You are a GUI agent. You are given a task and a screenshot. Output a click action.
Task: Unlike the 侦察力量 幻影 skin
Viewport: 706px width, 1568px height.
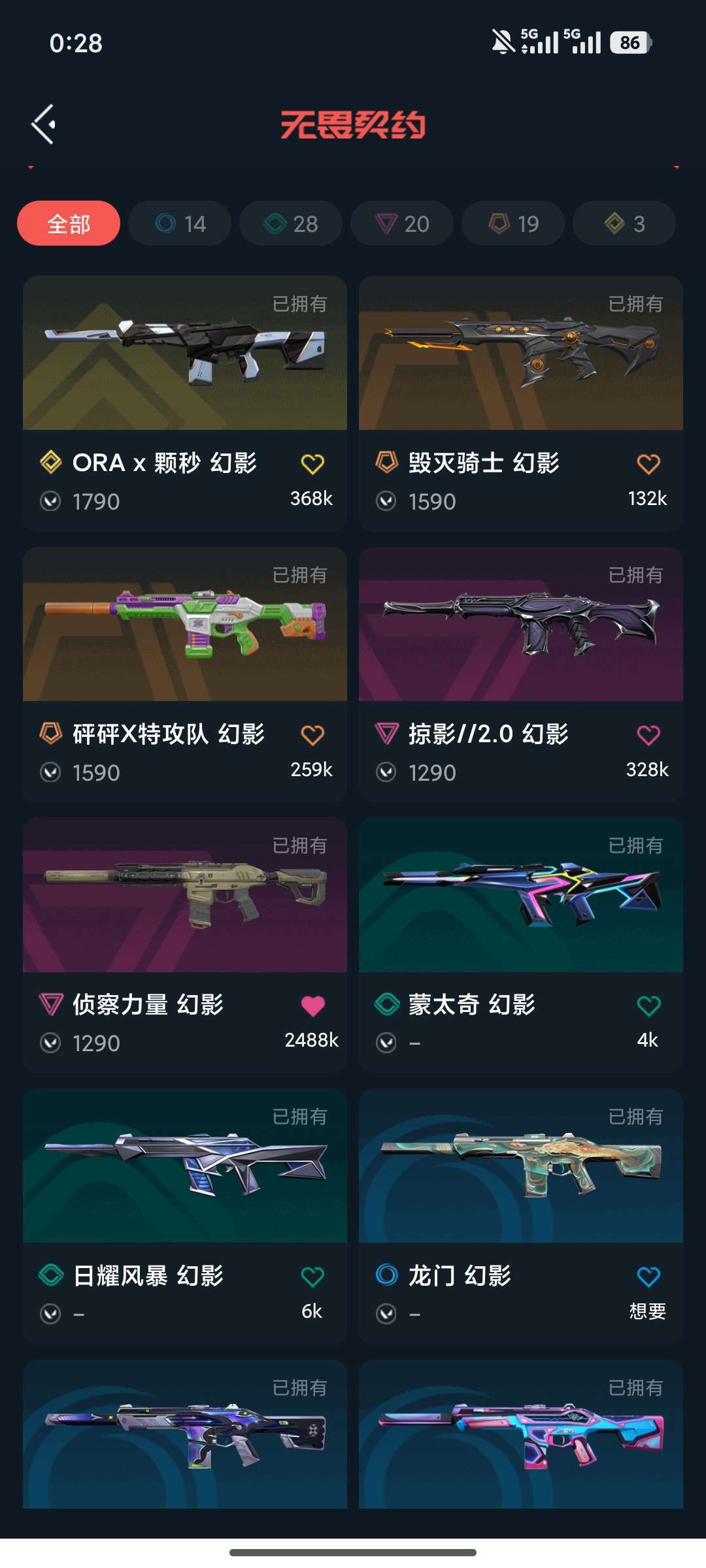[312, 1005]
